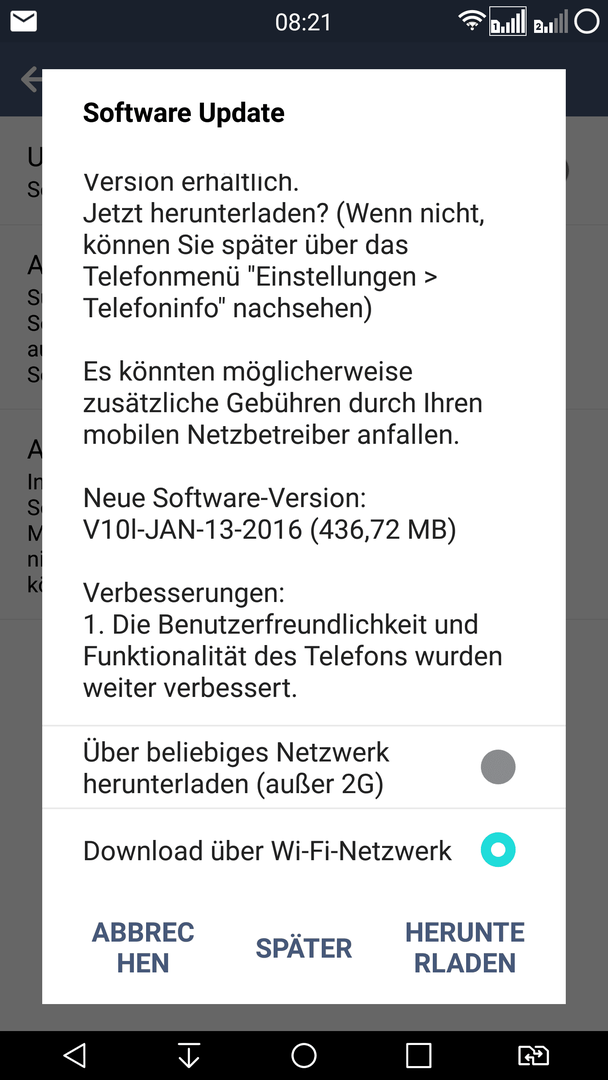Go to the home screen

coord(304,1055)
